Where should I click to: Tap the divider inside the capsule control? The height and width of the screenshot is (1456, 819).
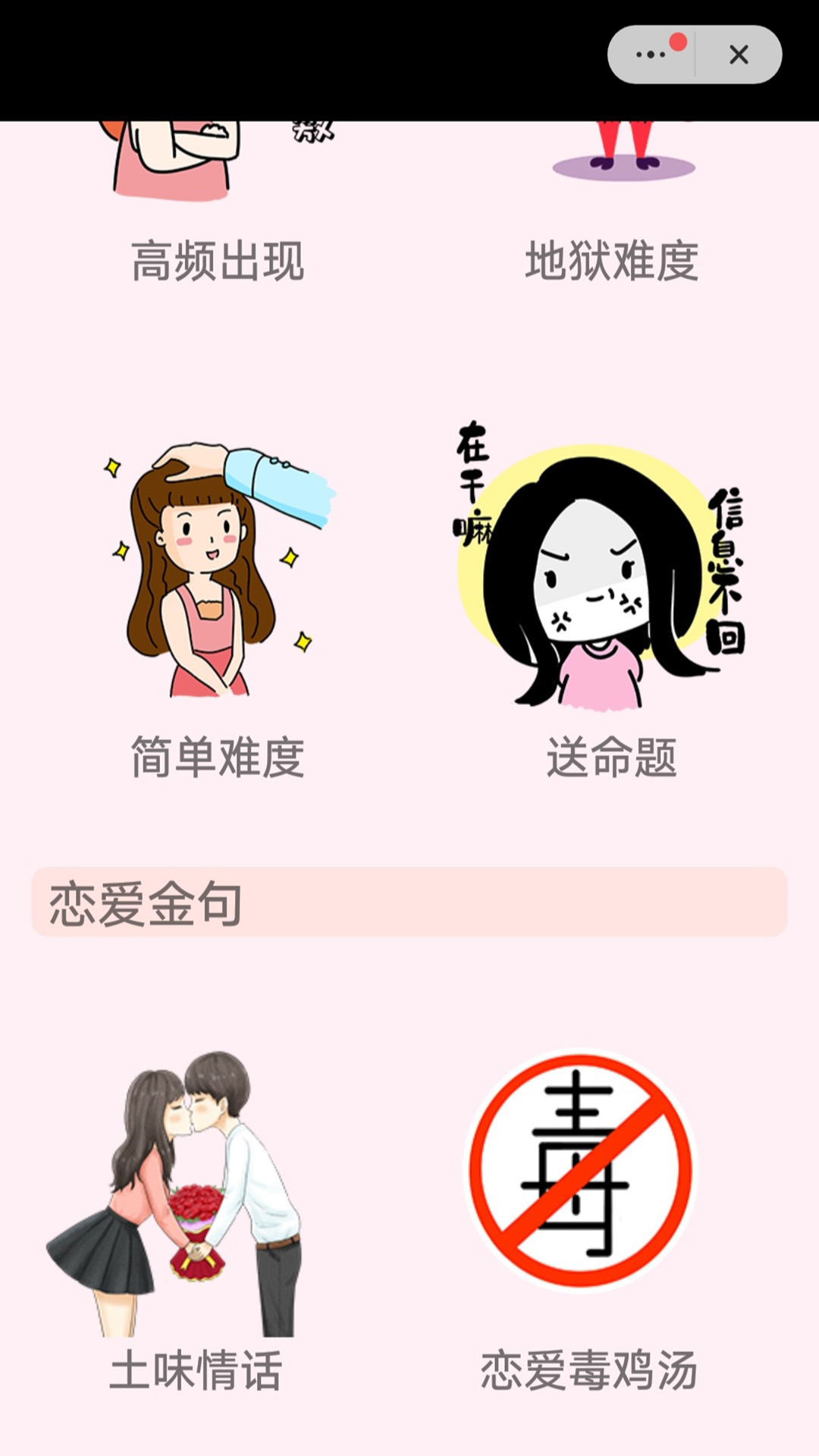[695, 54]
